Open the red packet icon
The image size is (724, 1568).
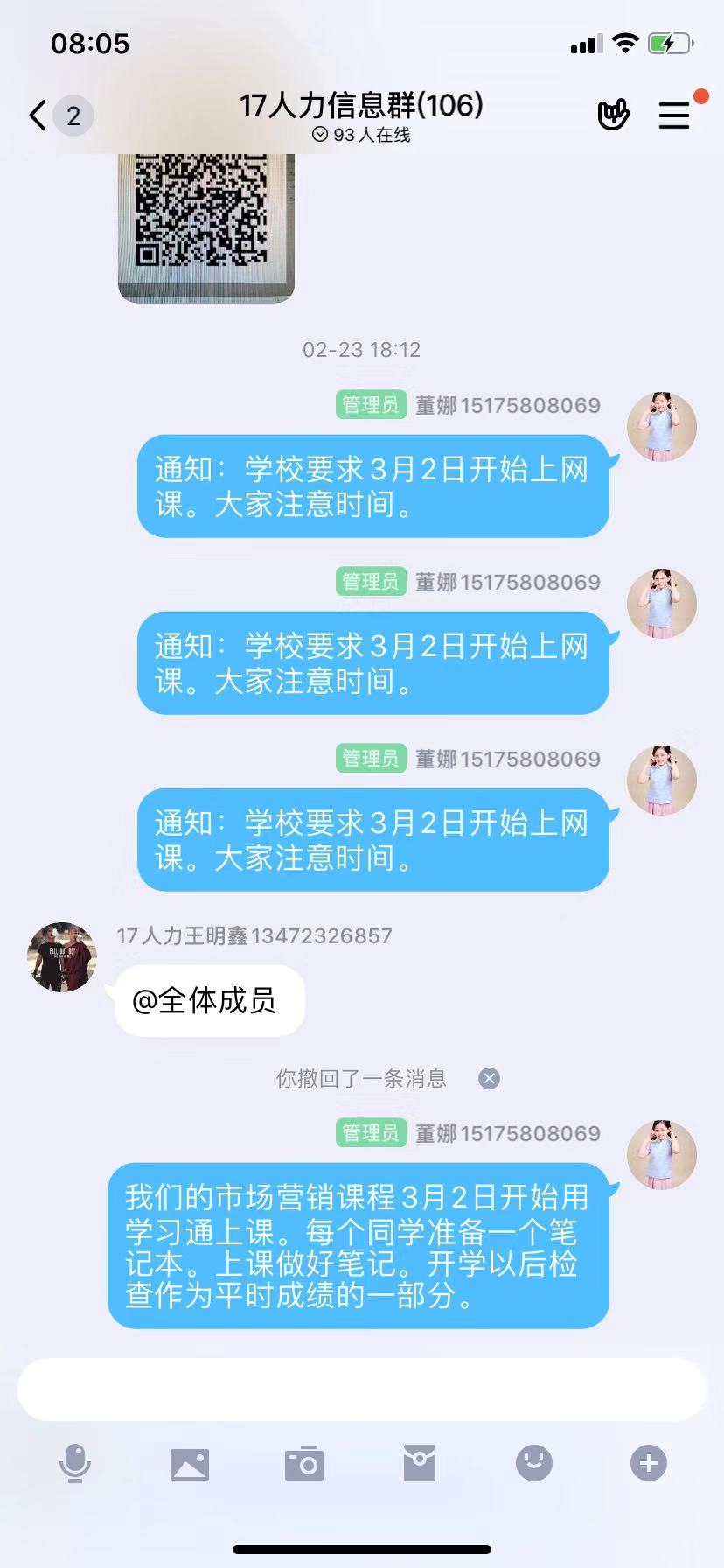pyautogui.click(x=420, y=1463)
